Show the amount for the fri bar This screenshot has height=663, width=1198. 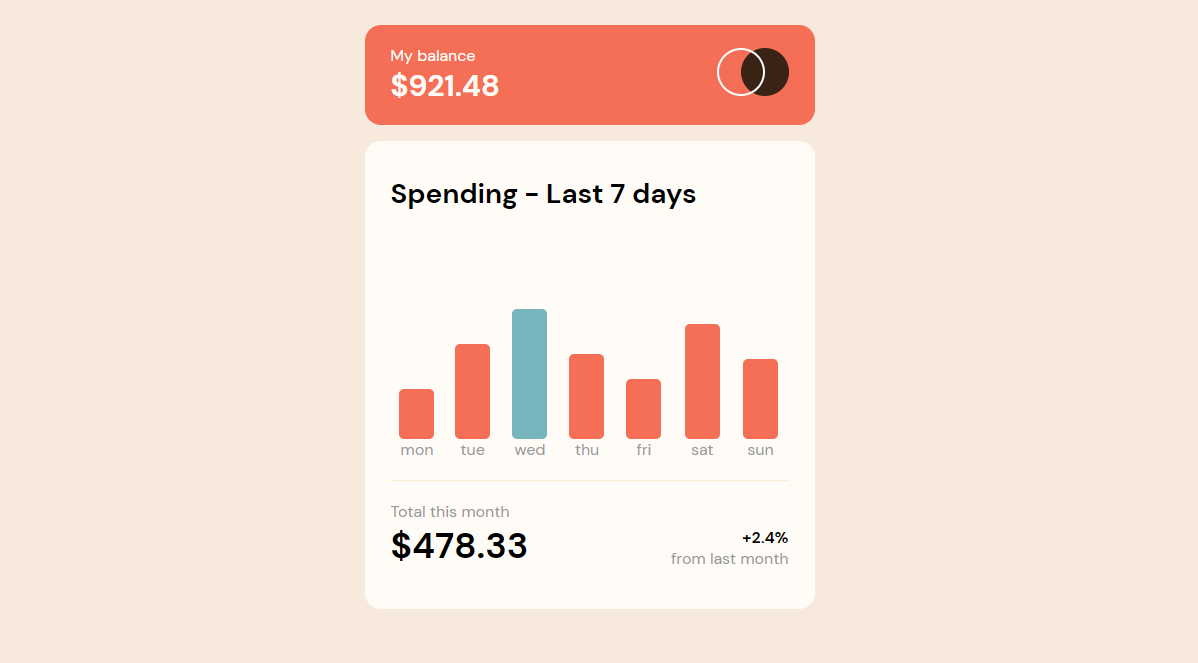pos(643,409)
